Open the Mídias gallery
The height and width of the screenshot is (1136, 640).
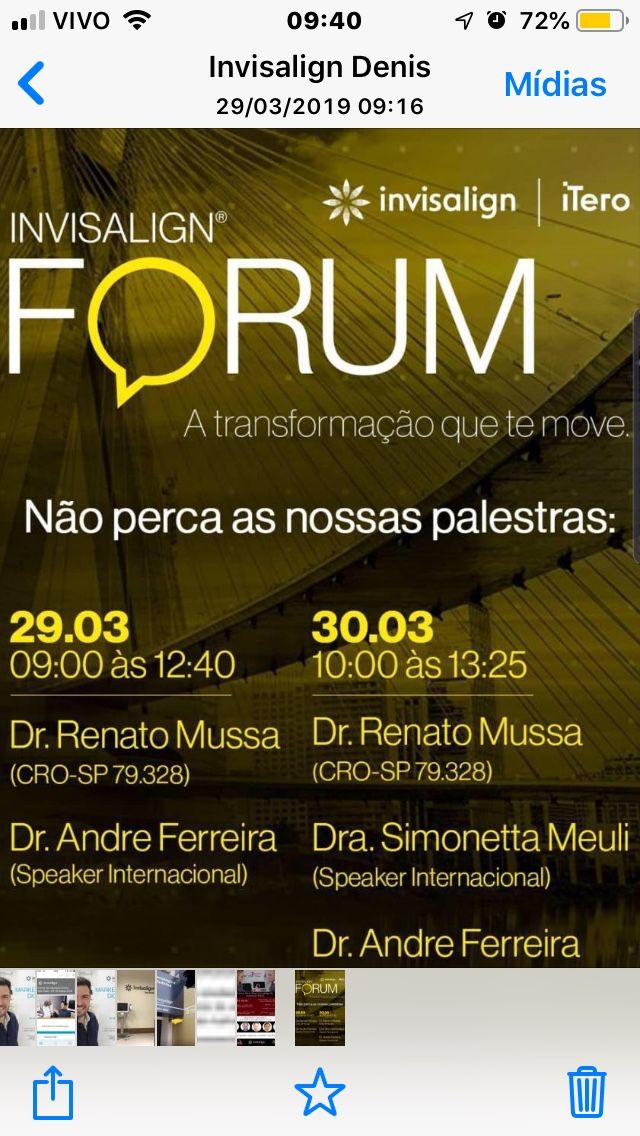pos(555,84)
